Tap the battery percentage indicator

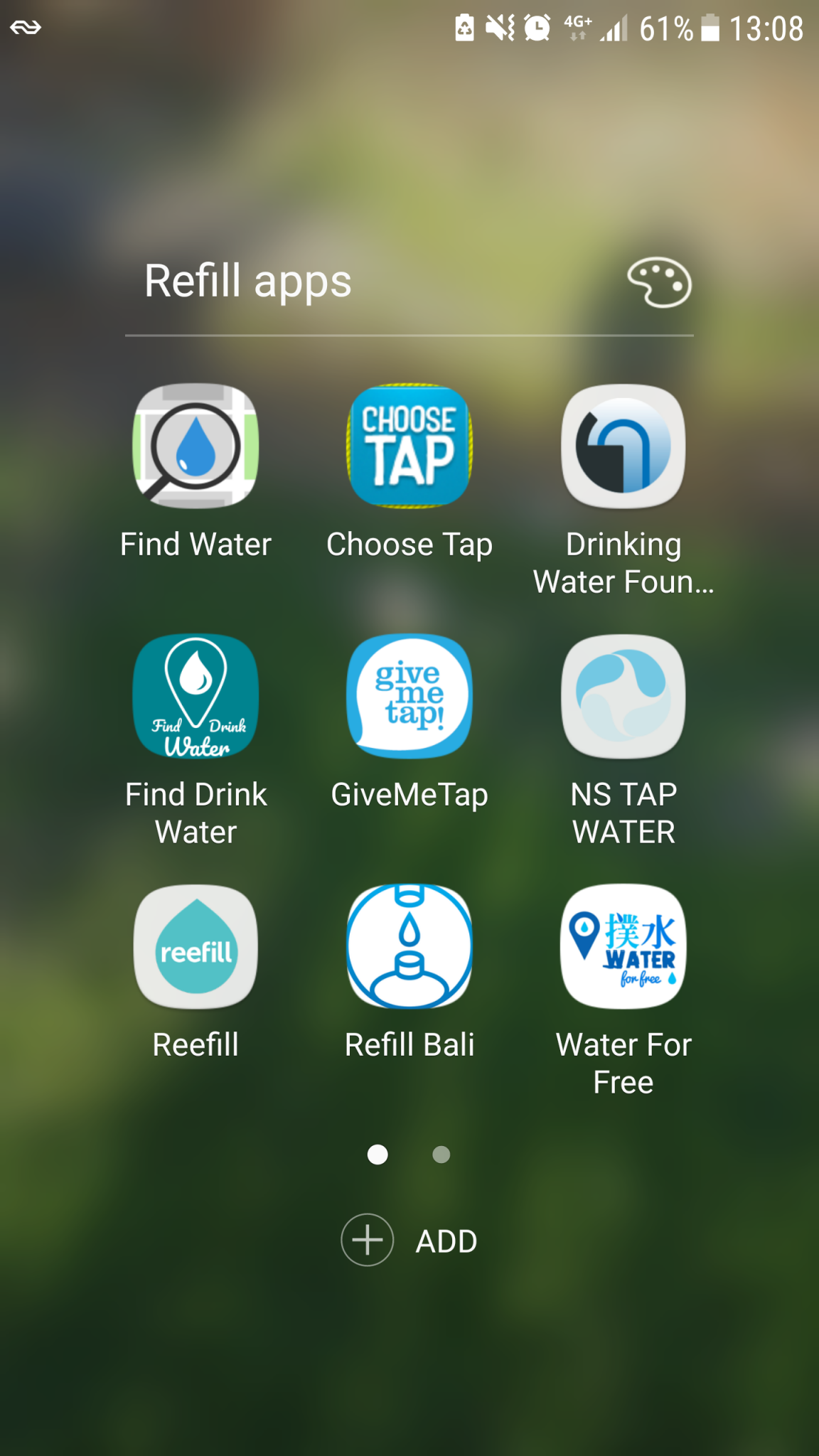click(666, 29)
